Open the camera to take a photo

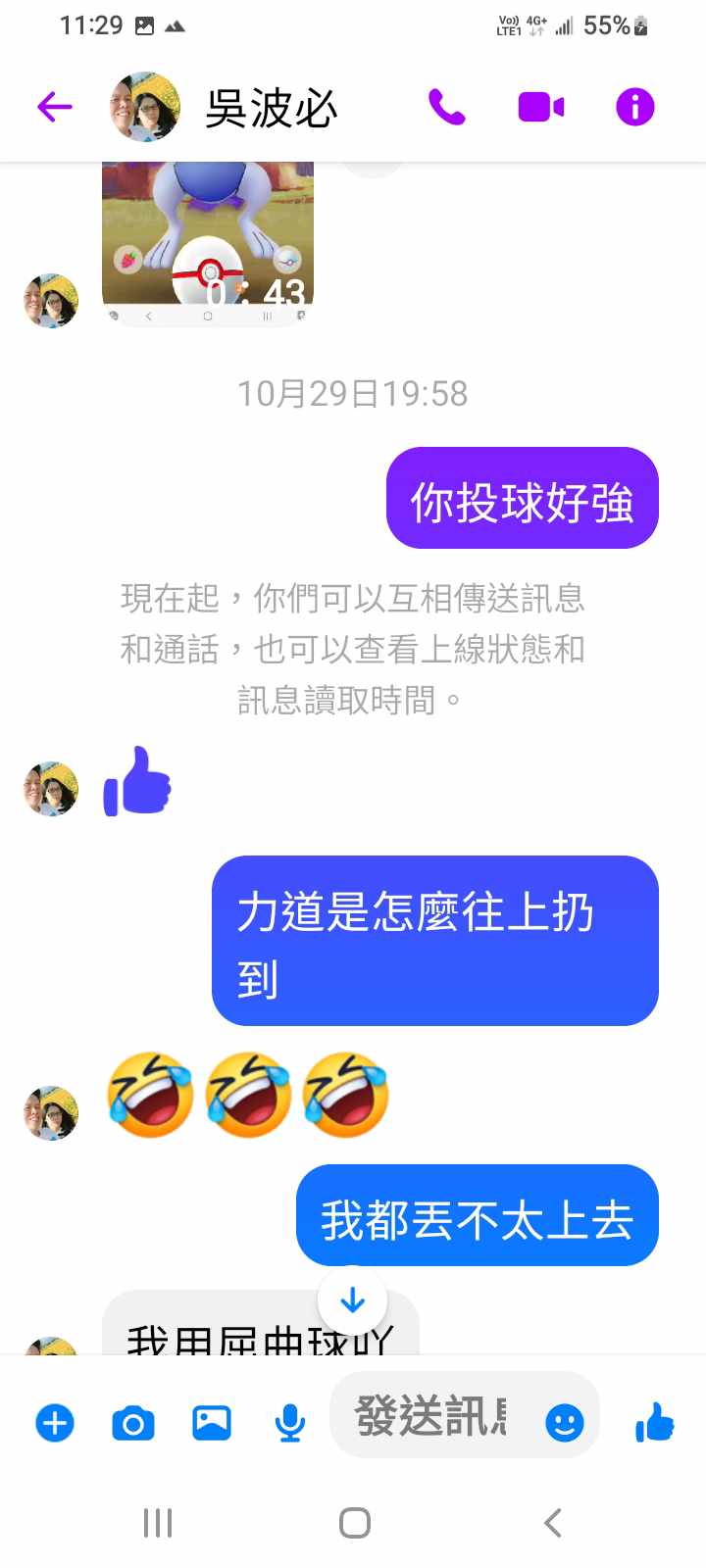pos(133,1422)
